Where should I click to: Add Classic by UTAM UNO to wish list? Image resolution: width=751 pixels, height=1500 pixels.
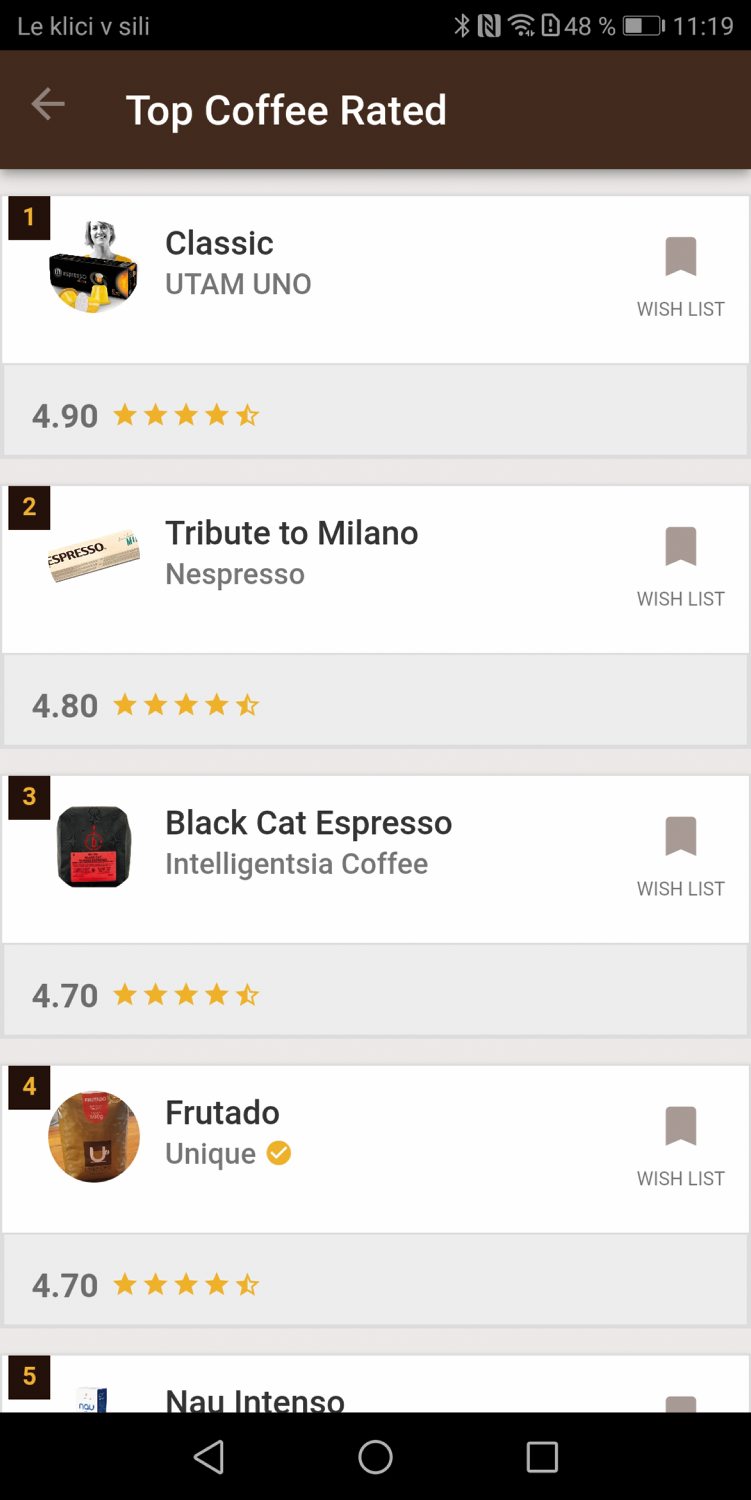click(x=680, y=277)
